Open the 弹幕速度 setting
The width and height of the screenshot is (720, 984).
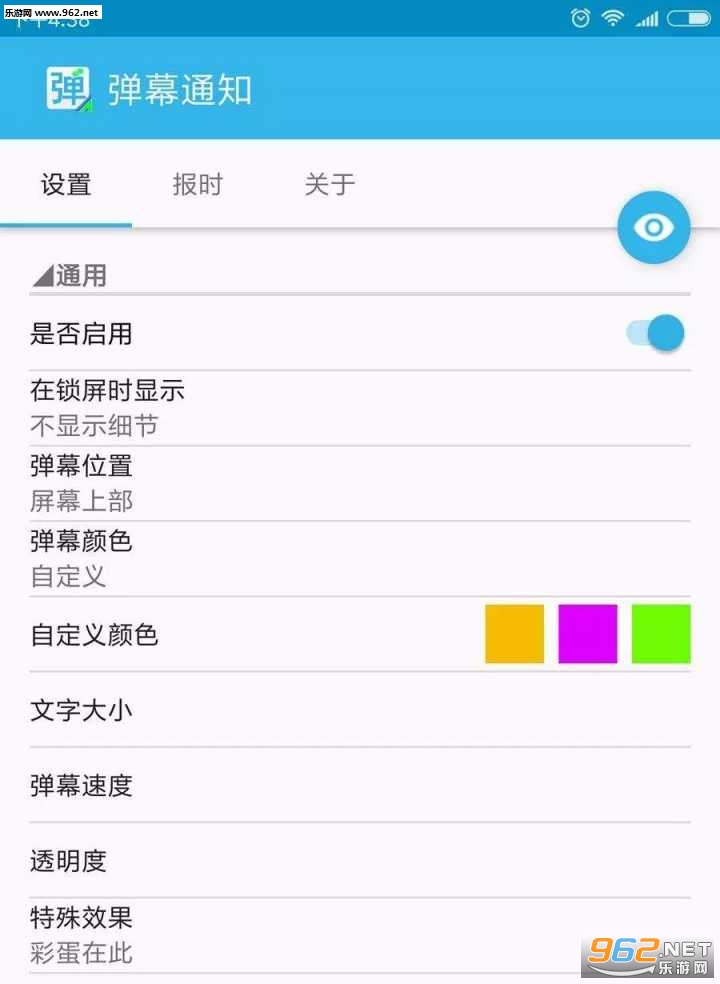(x=360, y=785)
